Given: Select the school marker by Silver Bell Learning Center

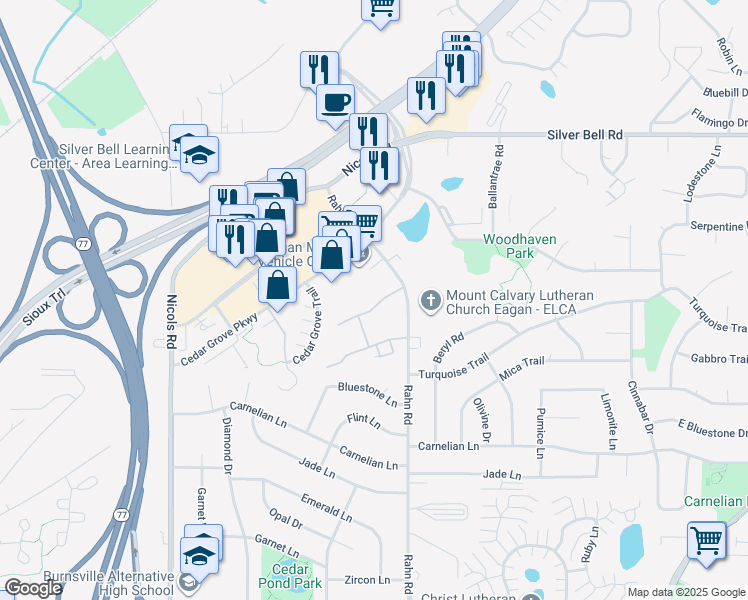Looking at the screenshot, I should click(x=199, y=154).
